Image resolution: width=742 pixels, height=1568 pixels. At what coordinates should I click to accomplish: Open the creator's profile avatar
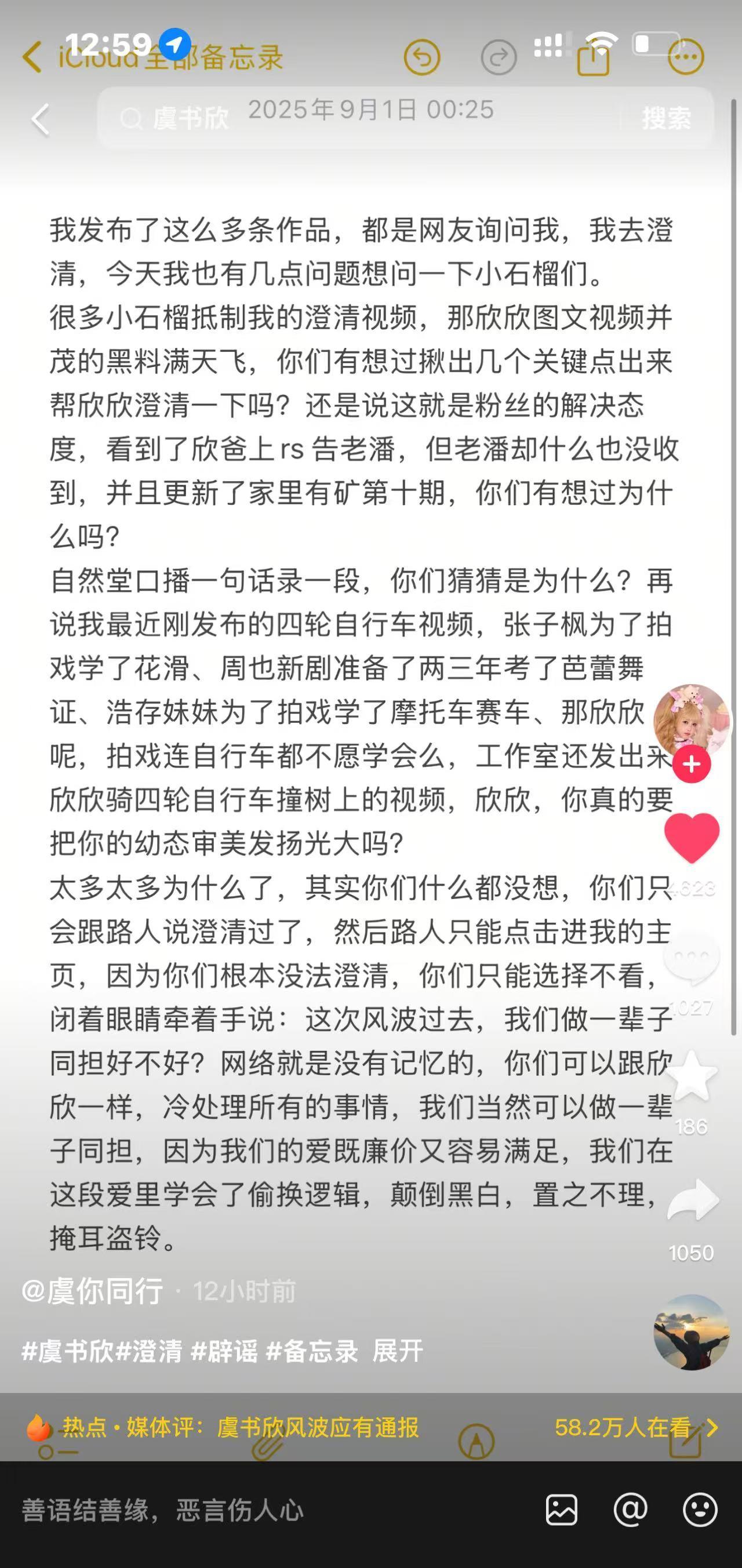pos(691,721)
